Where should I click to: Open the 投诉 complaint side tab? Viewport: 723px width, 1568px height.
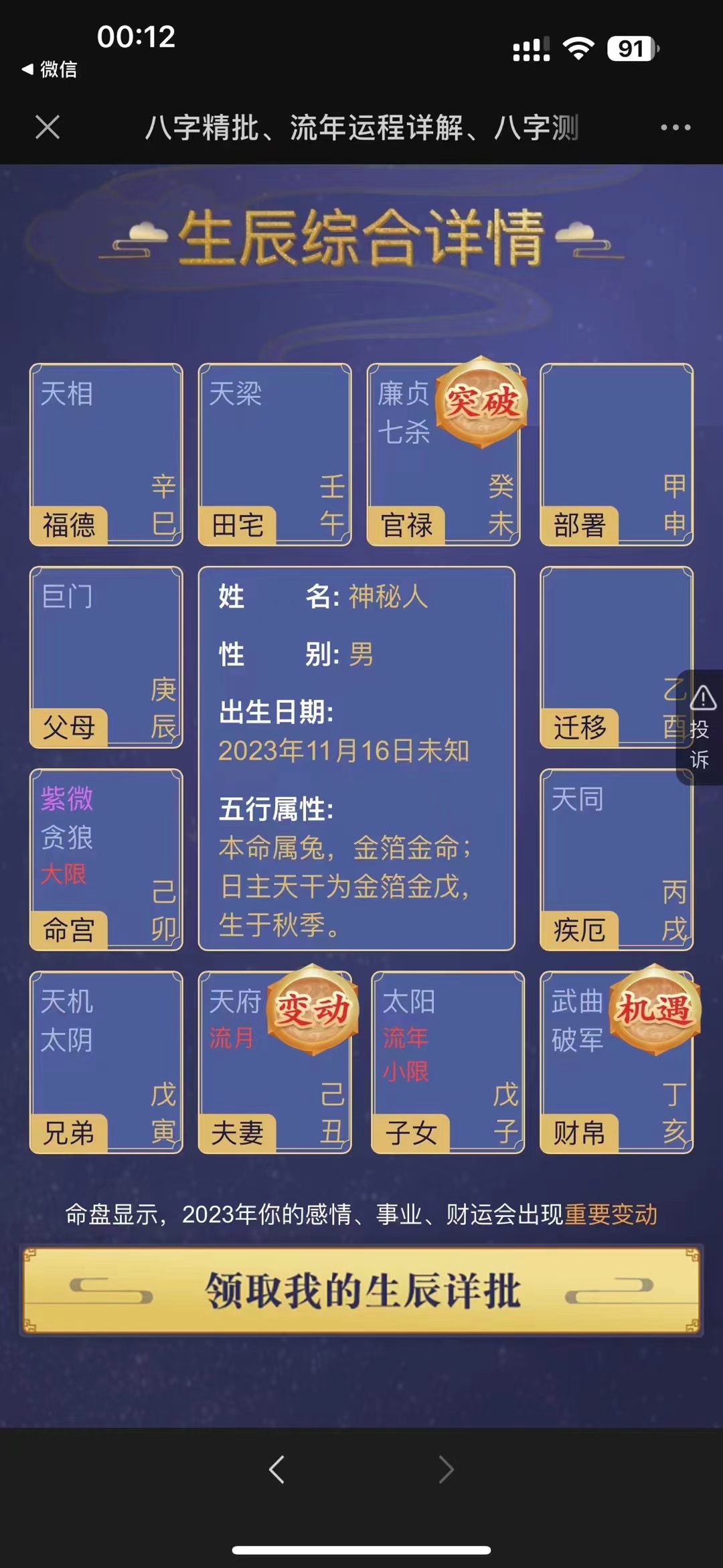[x=700, y=728]
